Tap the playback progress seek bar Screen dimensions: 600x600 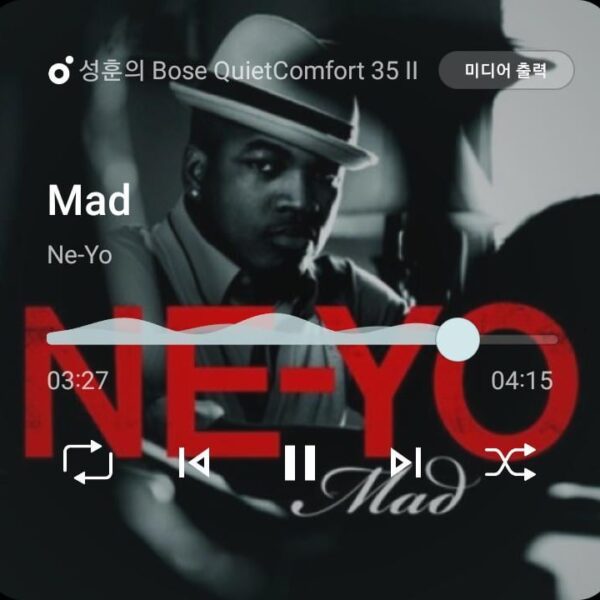pyautogui.click(x=300, y=339)
